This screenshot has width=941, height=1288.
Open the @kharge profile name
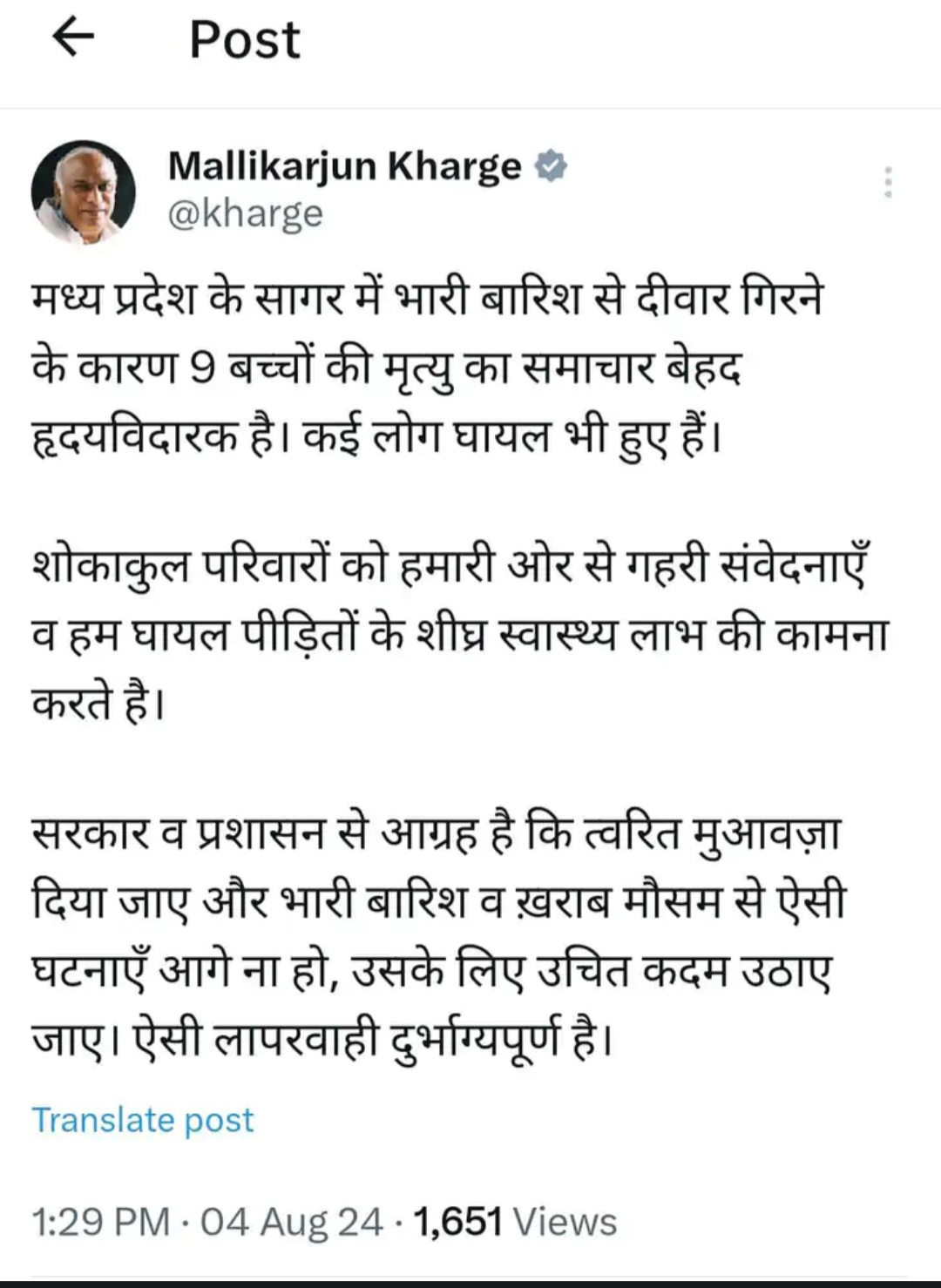click(245, 213)
